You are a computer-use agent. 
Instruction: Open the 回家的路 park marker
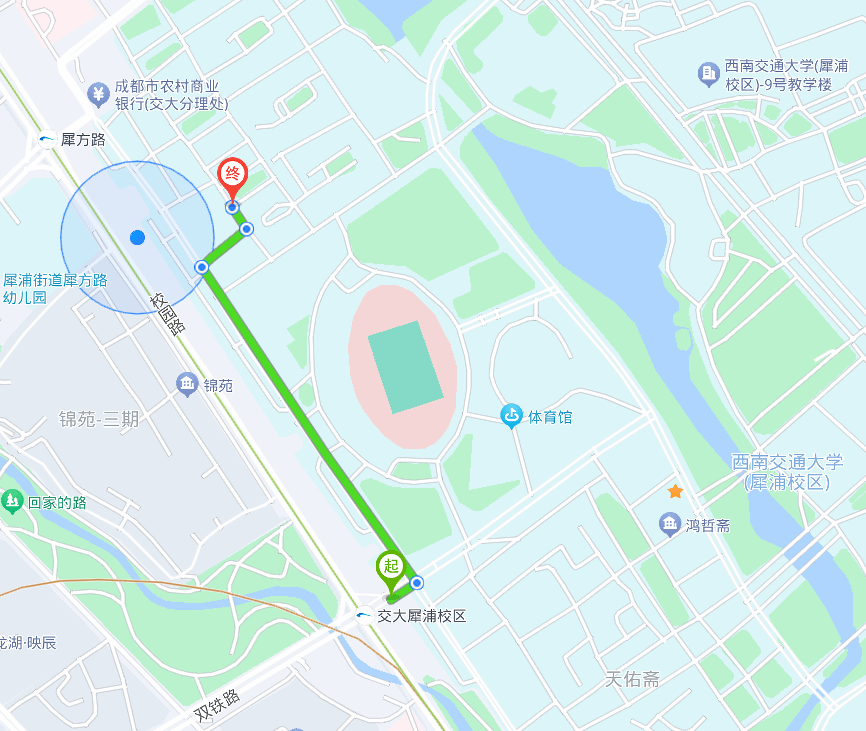point(12,502)
